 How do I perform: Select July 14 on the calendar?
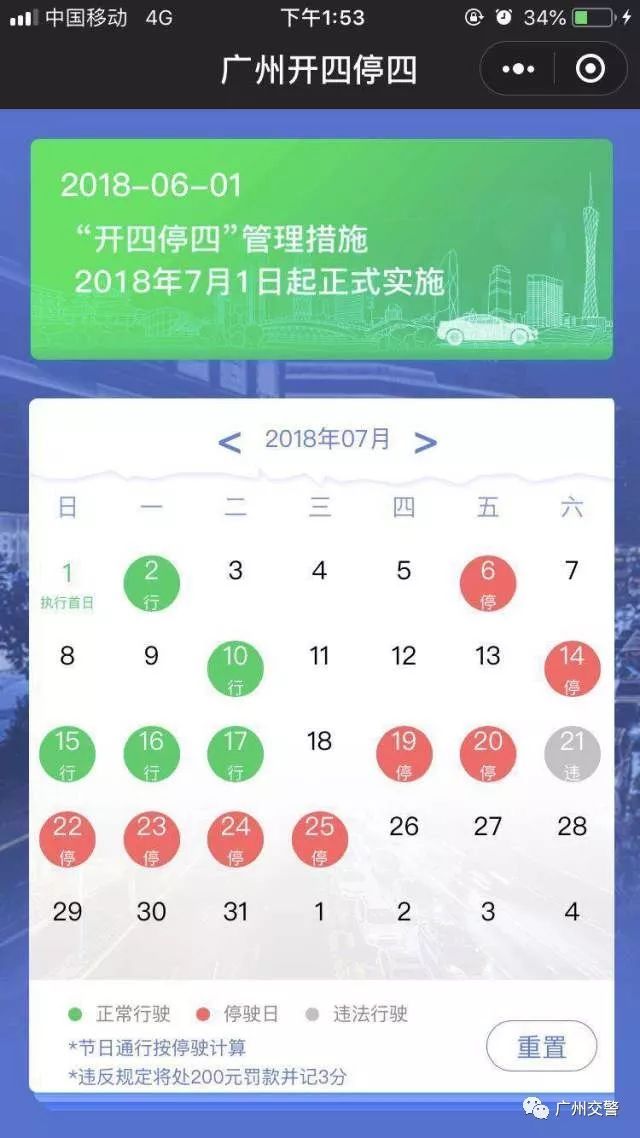tap(572, 668)
